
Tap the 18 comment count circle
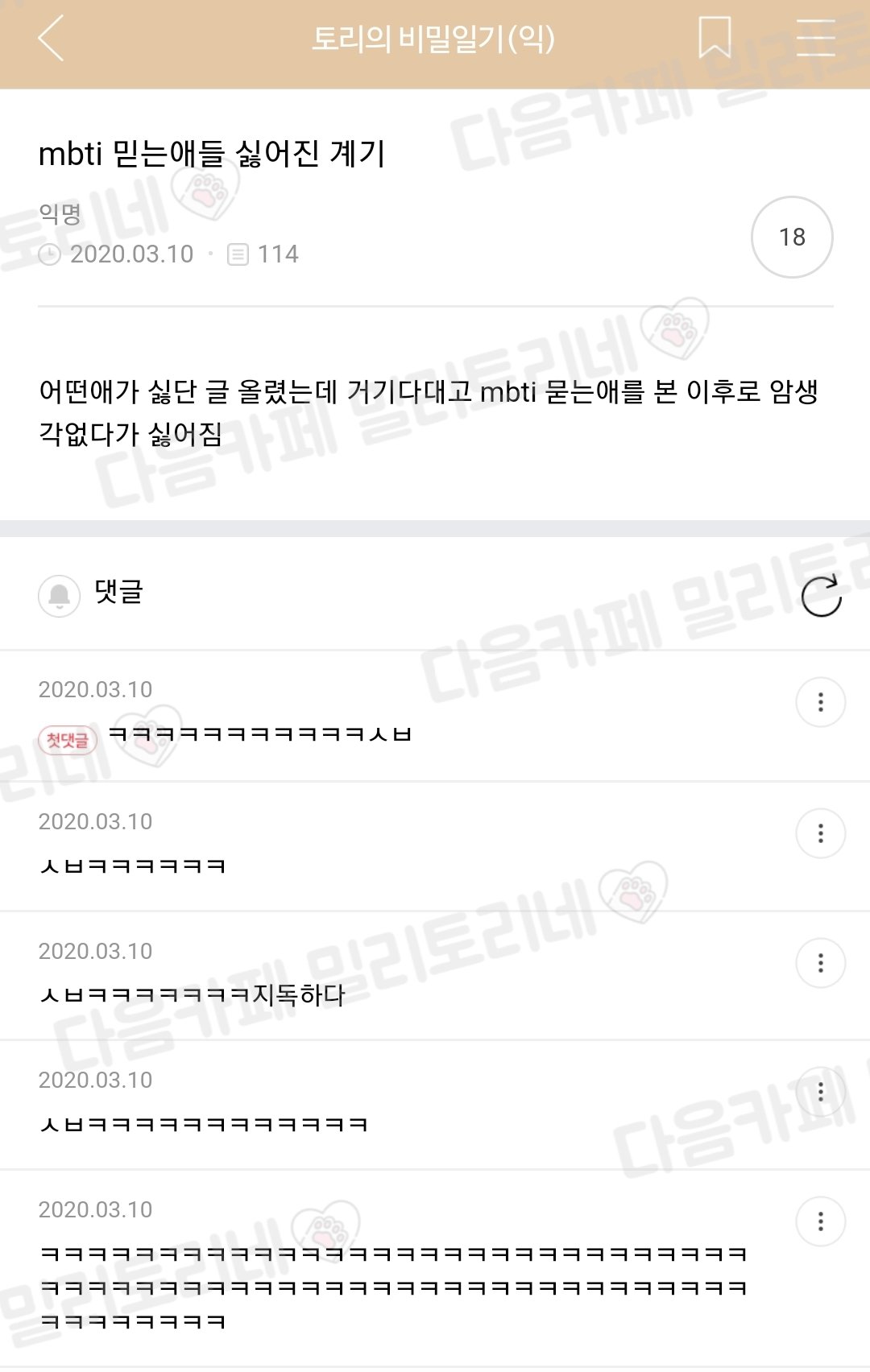[x=792, y=238]
